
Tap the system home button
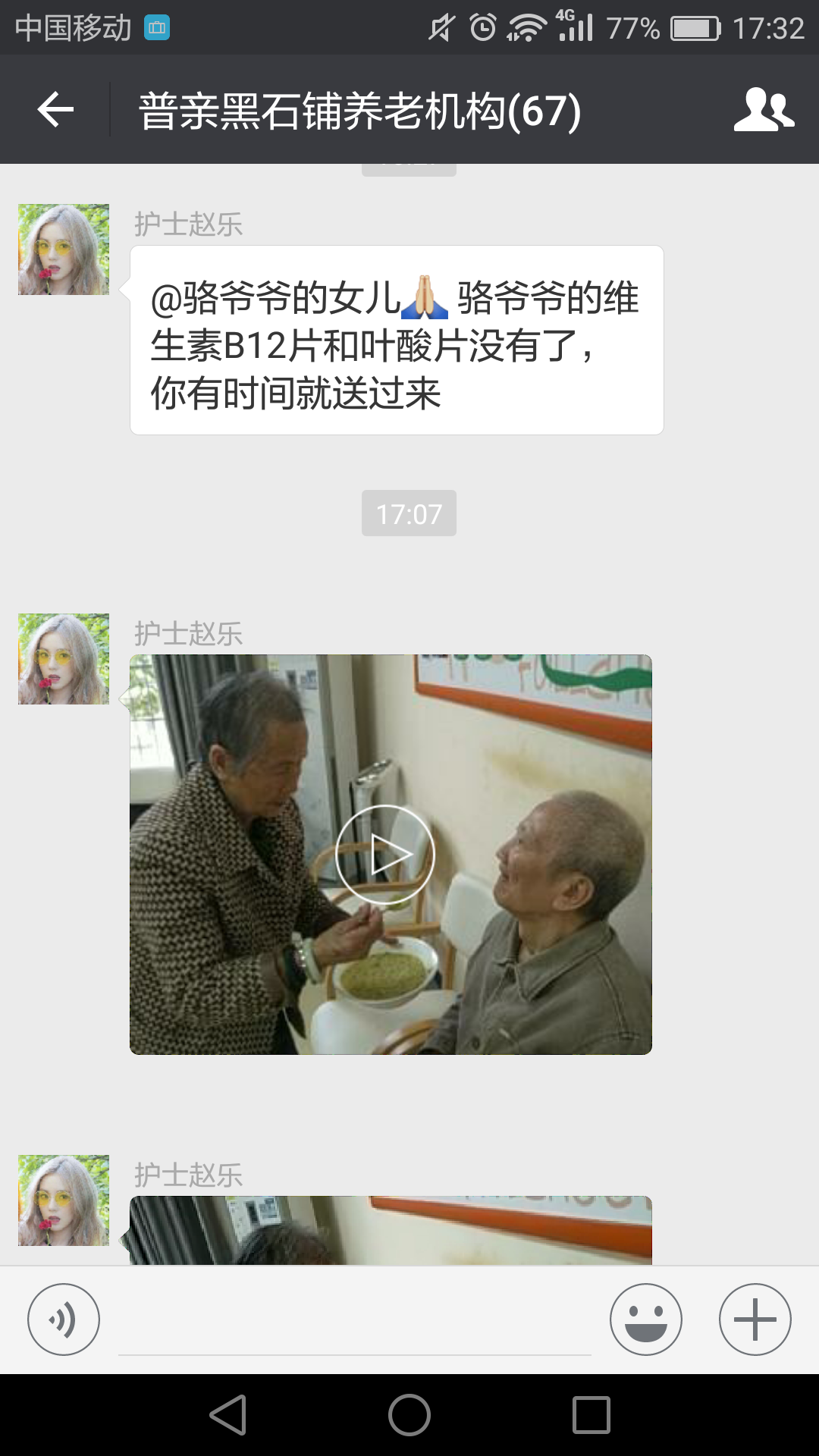point(409,1415)
